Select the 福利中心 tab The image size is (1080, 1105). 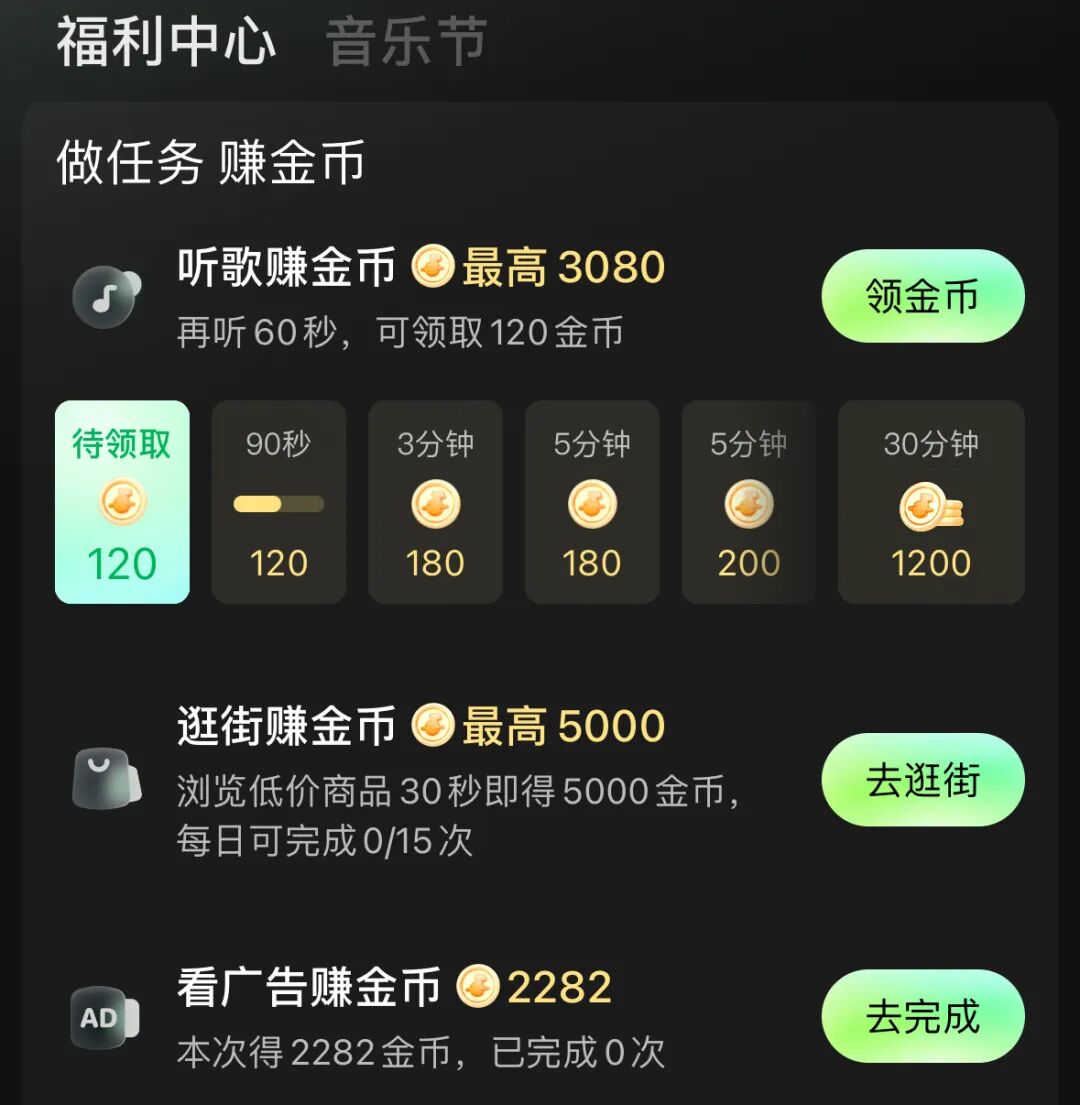point(166,42)
